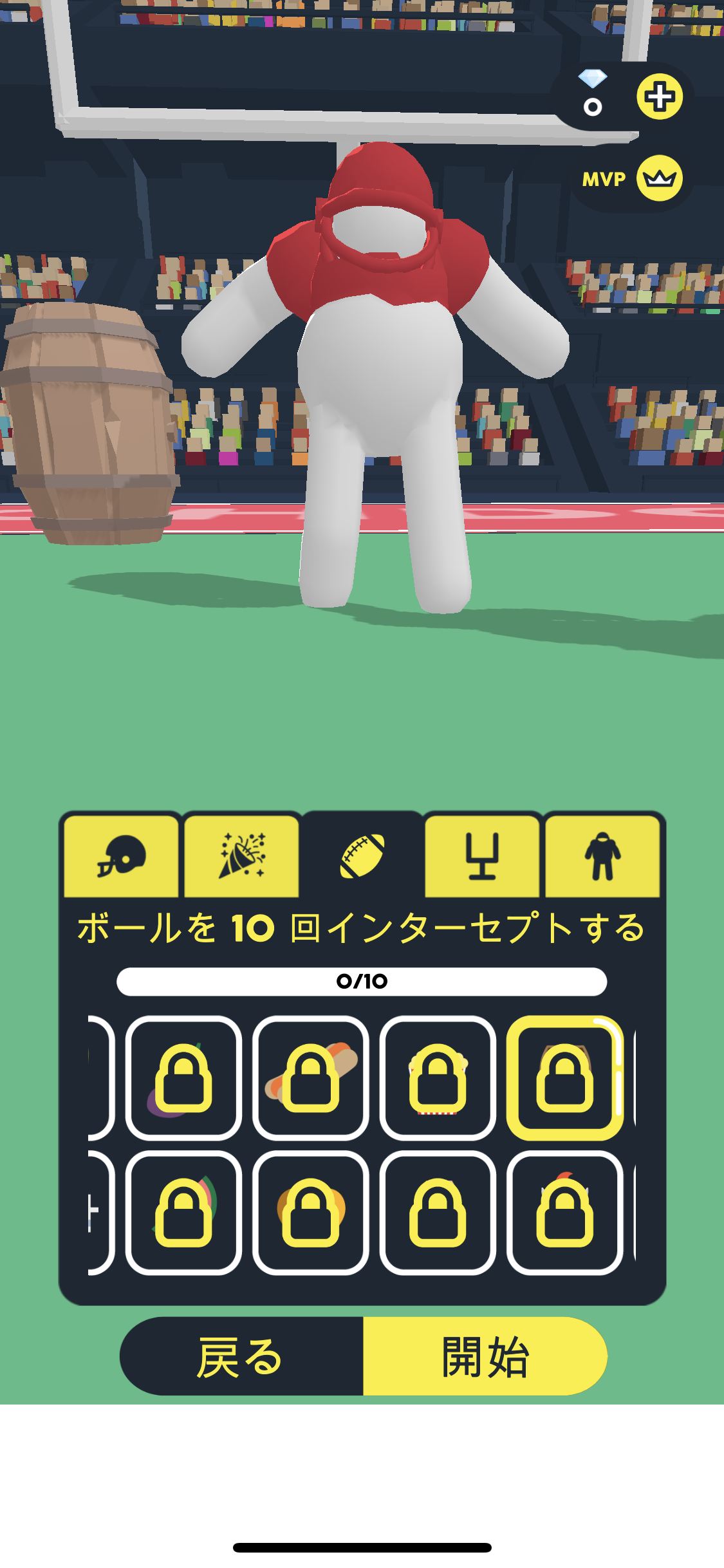The image size is (724, 1568).
Task: Select the football tab
Action: coord(362,856)
